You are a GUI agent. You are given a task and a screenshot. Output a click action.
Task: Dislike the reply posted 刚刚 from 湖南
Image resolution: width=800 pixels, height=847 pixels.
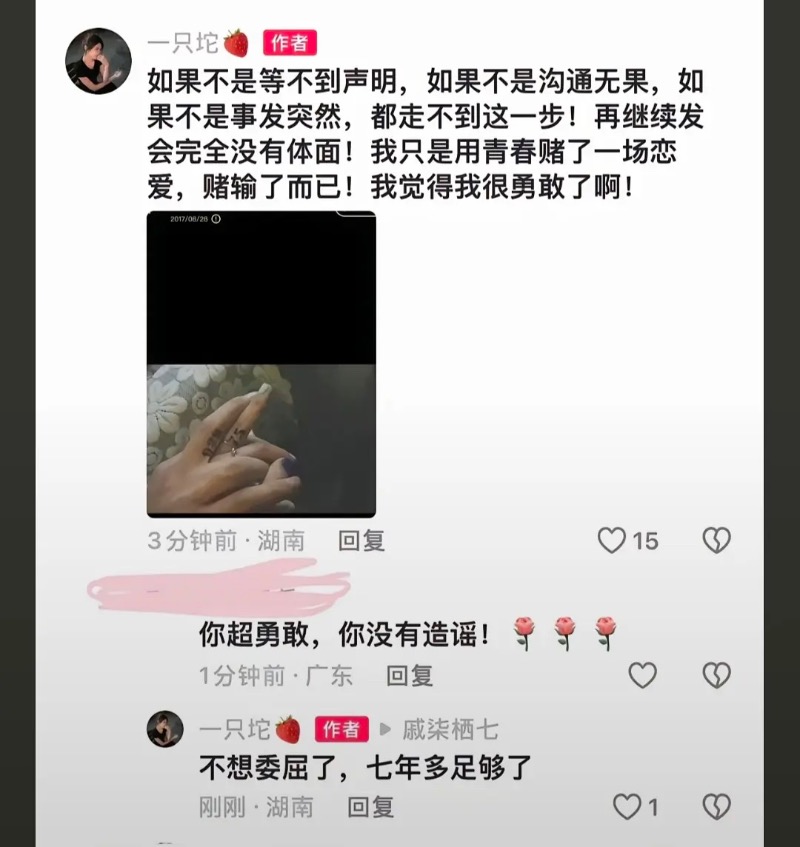pos(716,806)
